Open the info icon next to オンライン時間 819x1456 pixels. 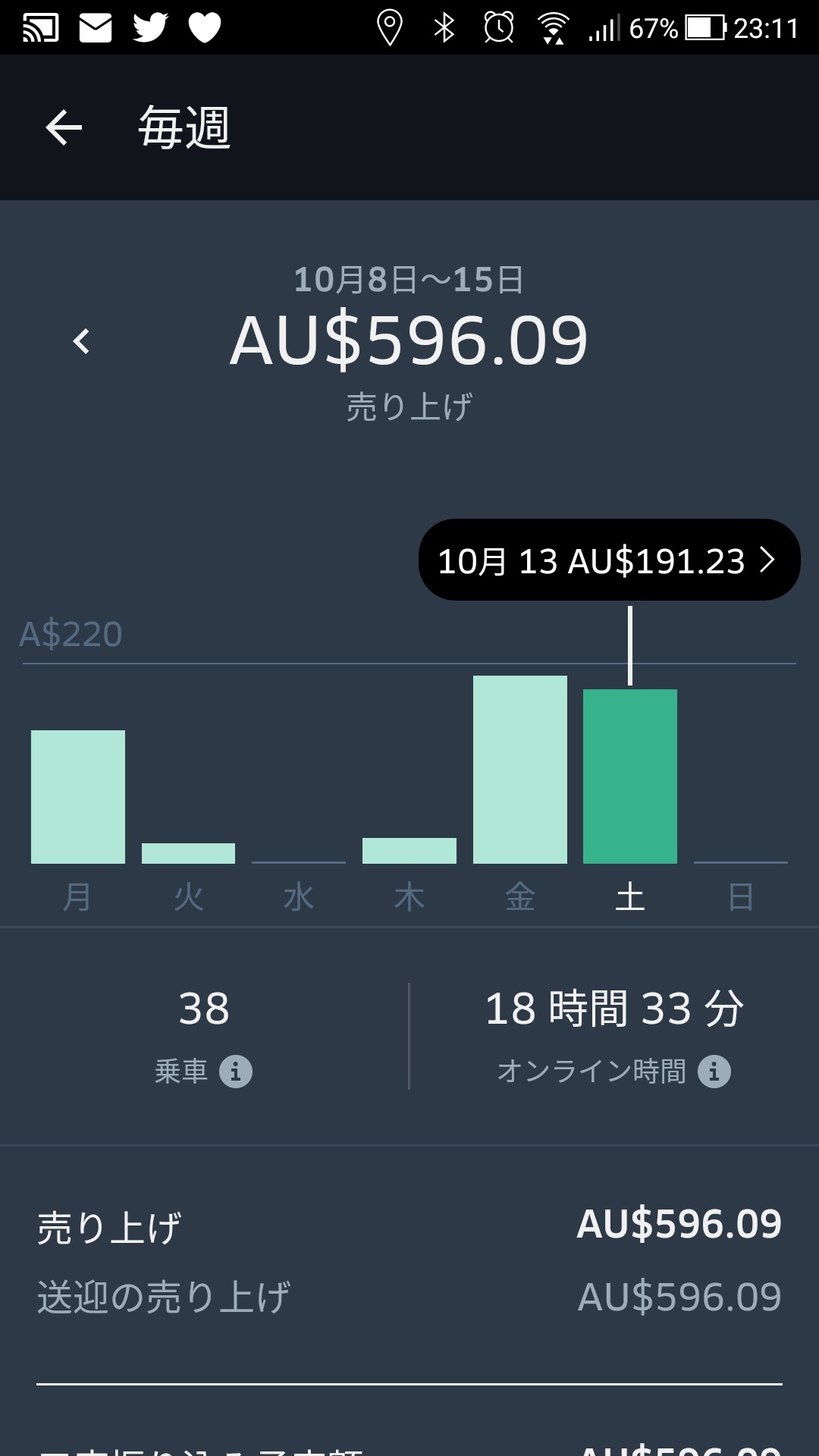tap(714, 1072)
